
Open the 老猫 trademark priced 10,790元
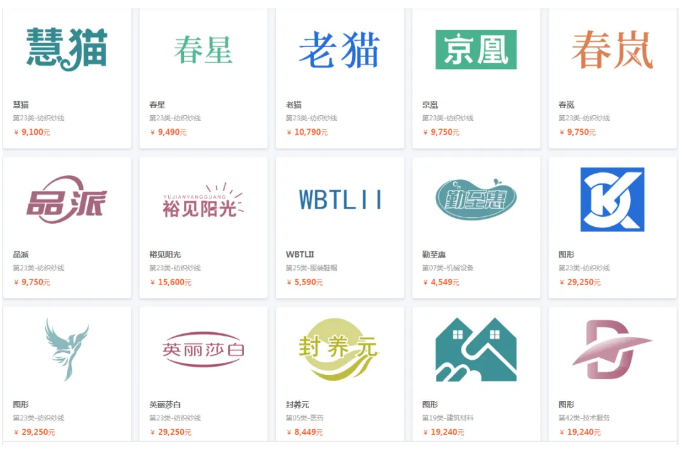pos(340,78)
